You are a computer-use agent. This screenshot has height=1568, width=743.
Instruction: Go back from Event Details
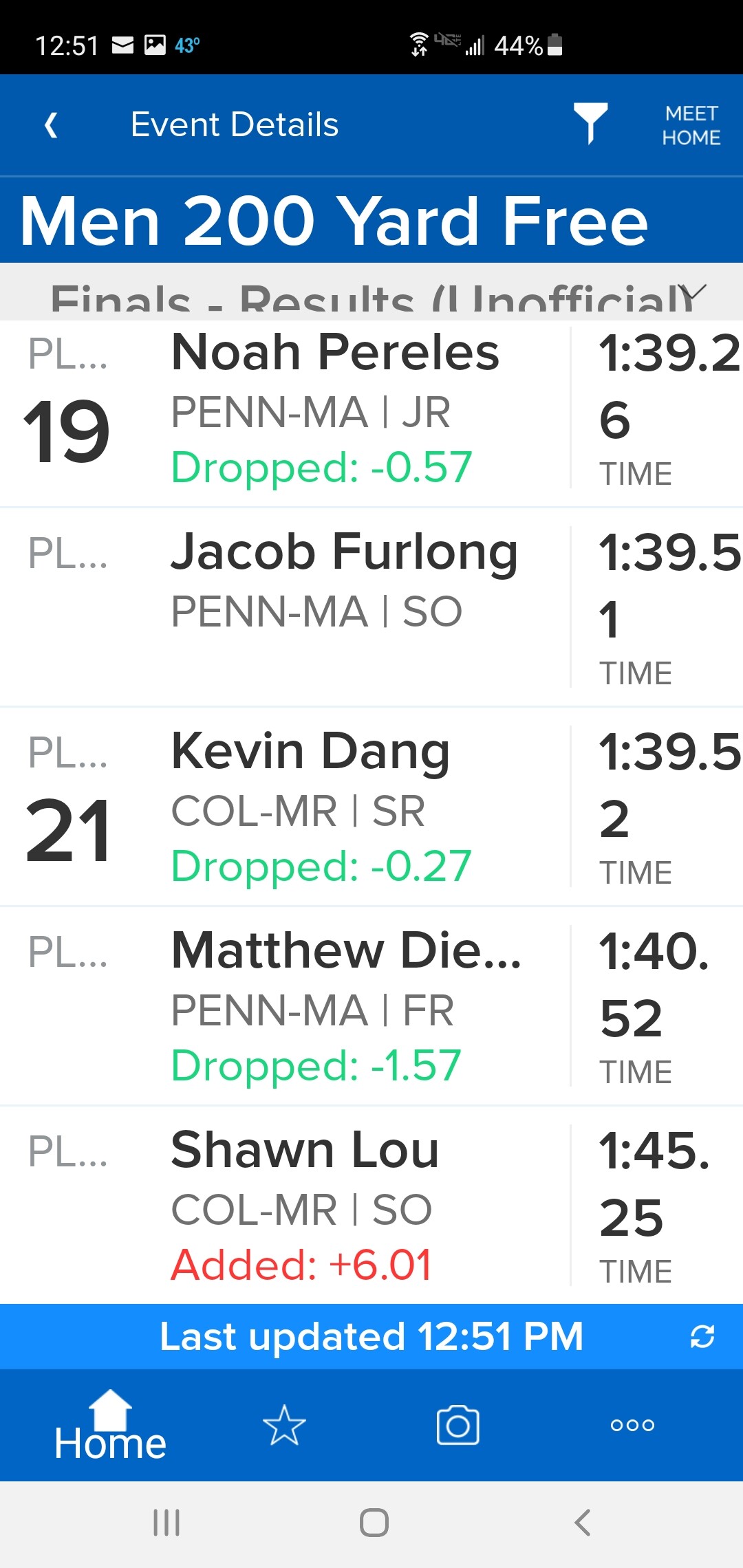[51, 125]
